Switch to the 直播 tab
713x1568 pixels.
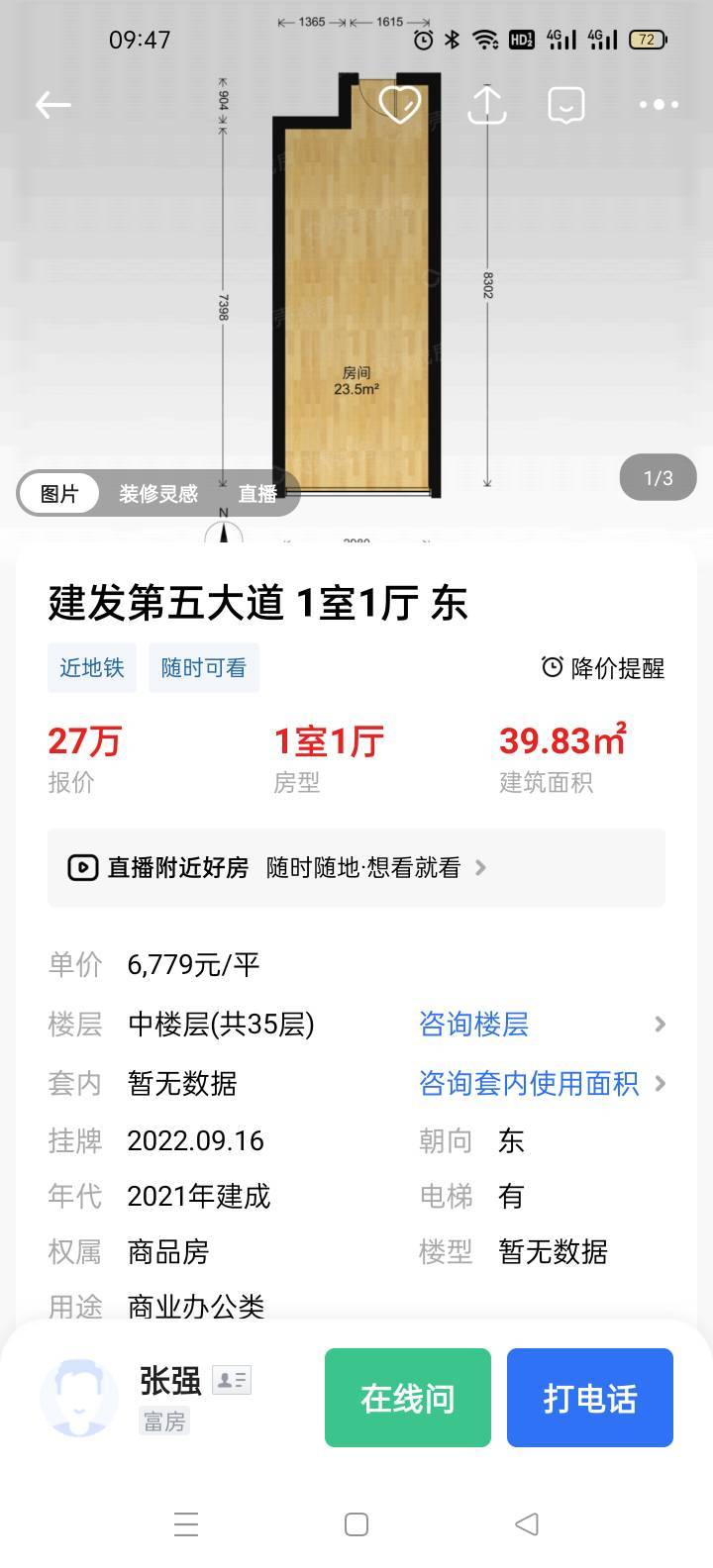click(x=257, y=493)
